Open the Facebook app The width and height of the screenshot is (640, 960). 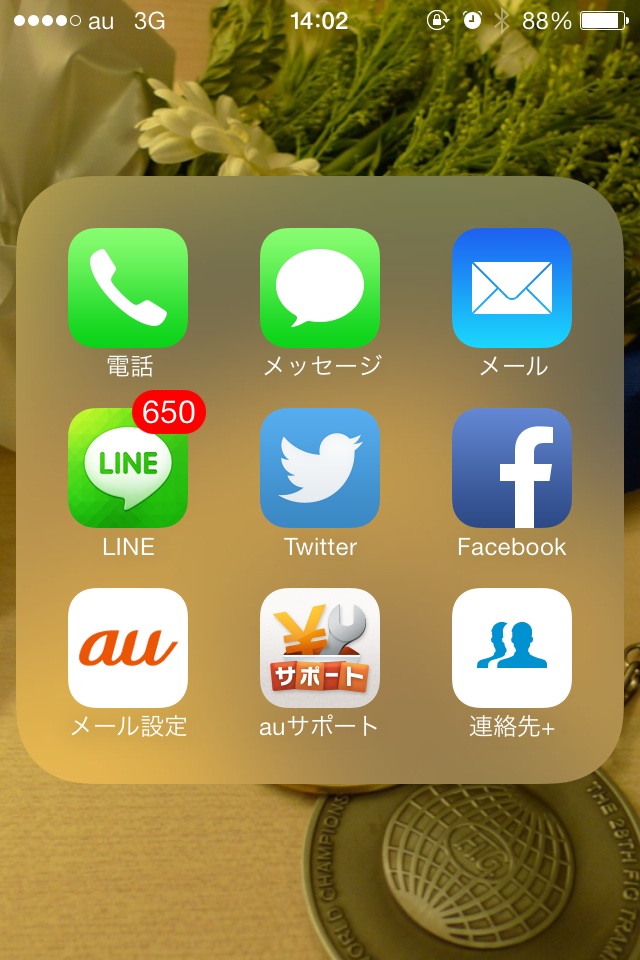(512, 468)
